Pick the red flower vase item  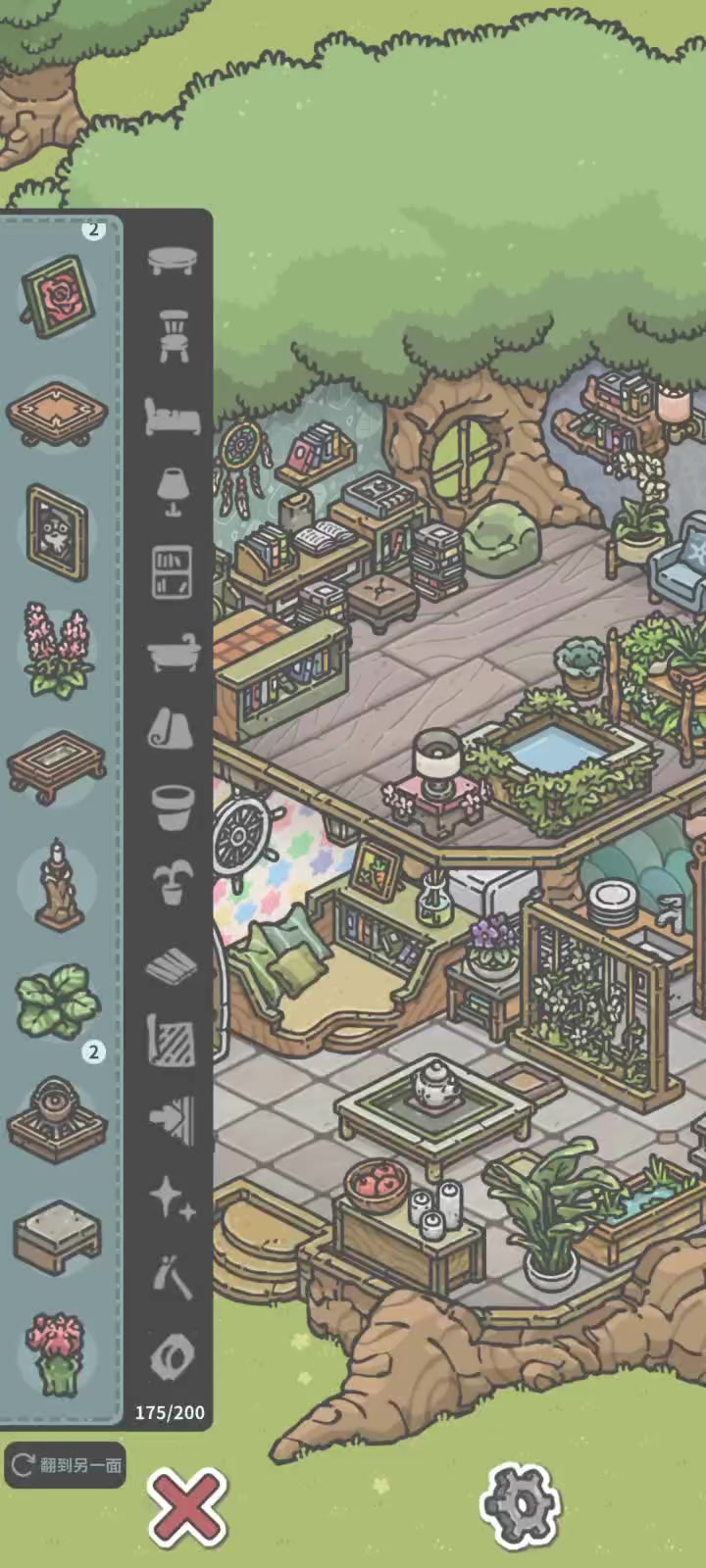click(x=58, y=1354)
